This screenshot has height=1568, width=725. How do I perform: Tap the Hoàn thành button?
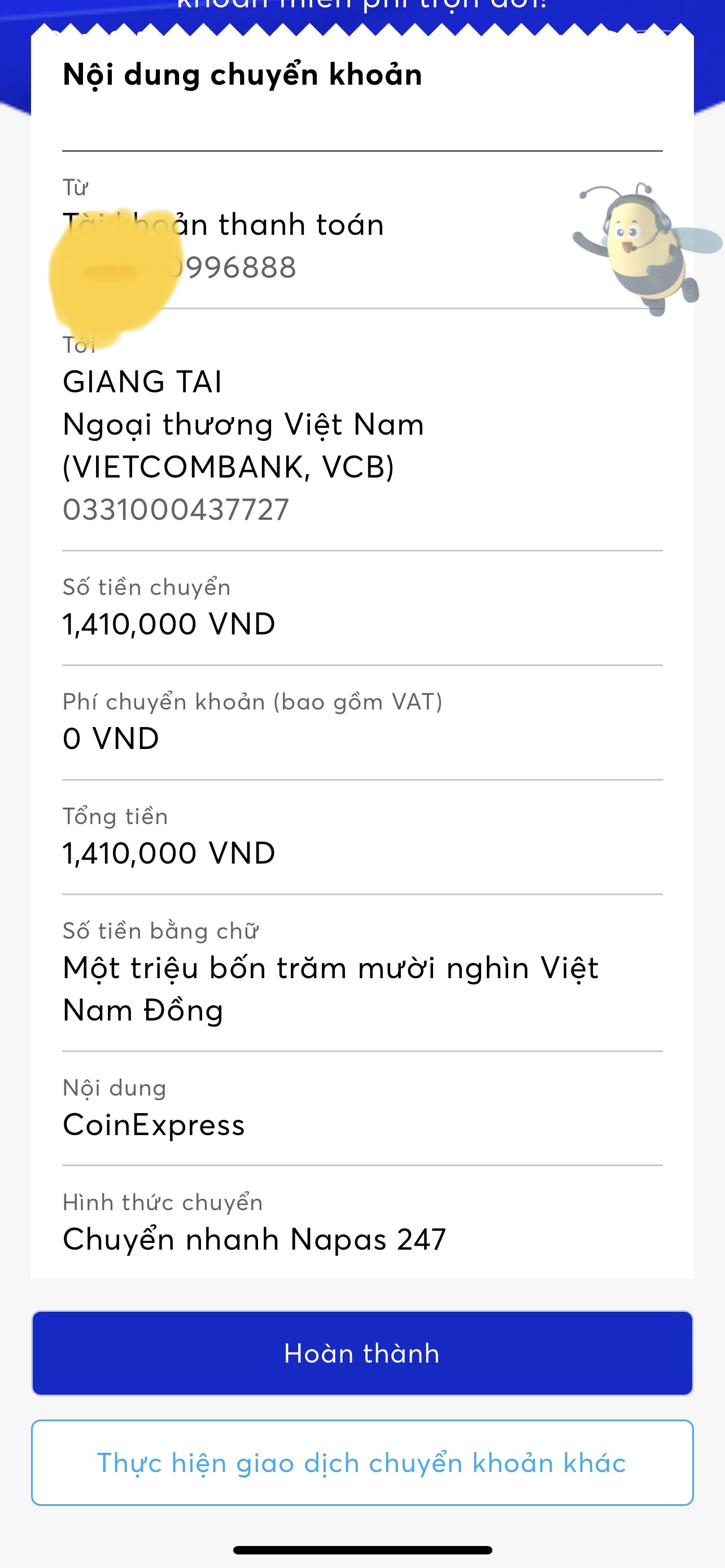coord(362,1353)
